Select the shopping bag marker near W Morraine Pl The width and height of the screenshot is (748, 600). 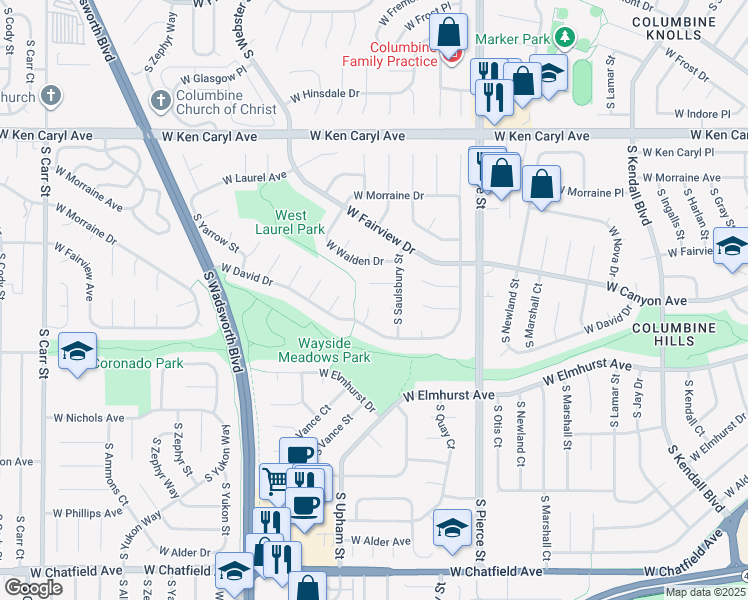[541, 184]
